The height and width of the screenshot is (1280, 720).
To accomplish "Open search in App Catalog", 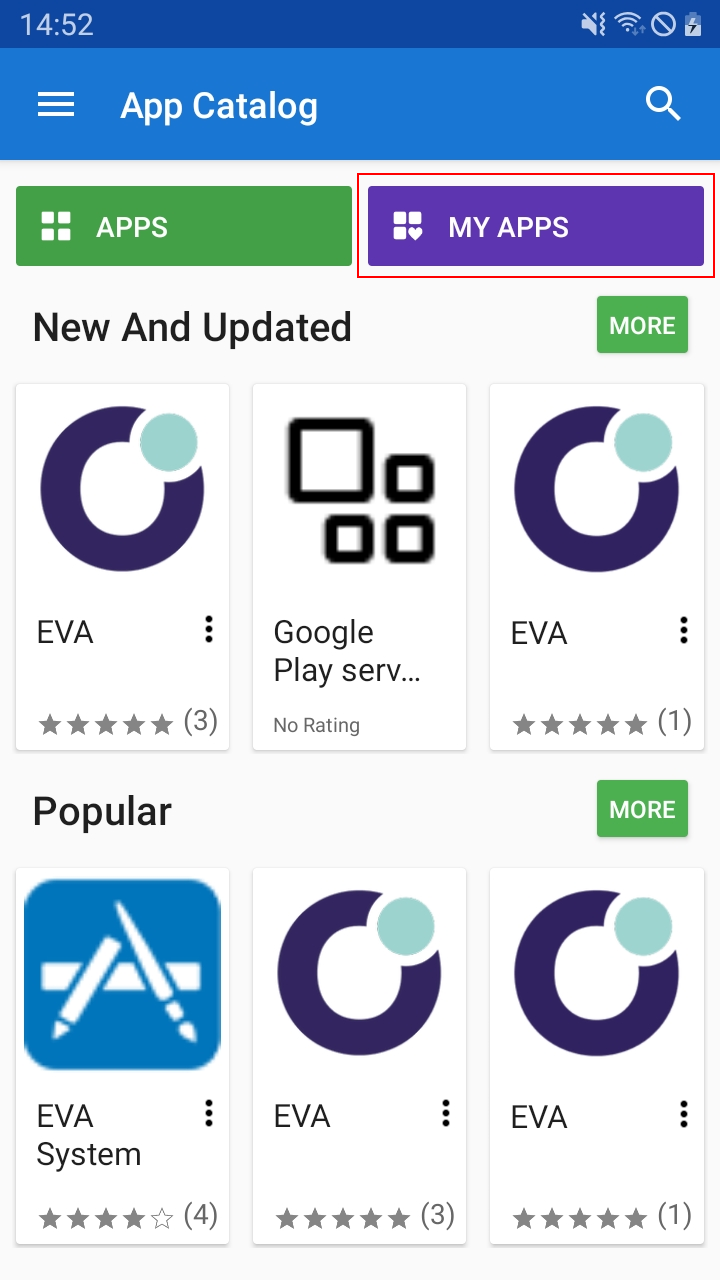I will pyautogui.click(x=663, y=104).
